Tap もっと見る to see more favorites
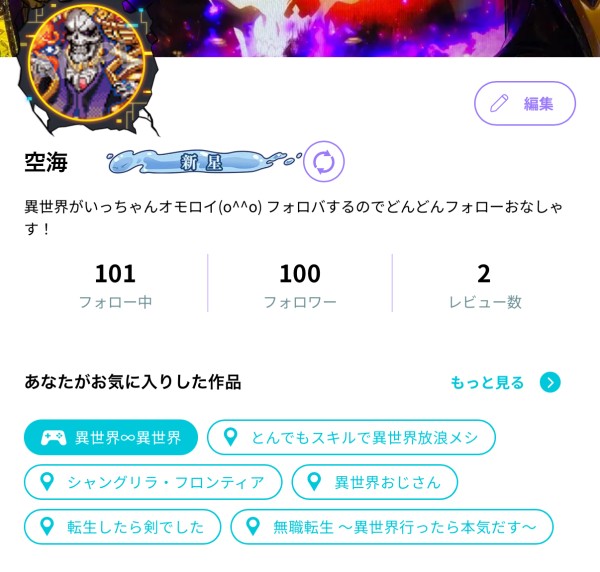Viewport: 600px width, 572px height. [x=504, y=382]
